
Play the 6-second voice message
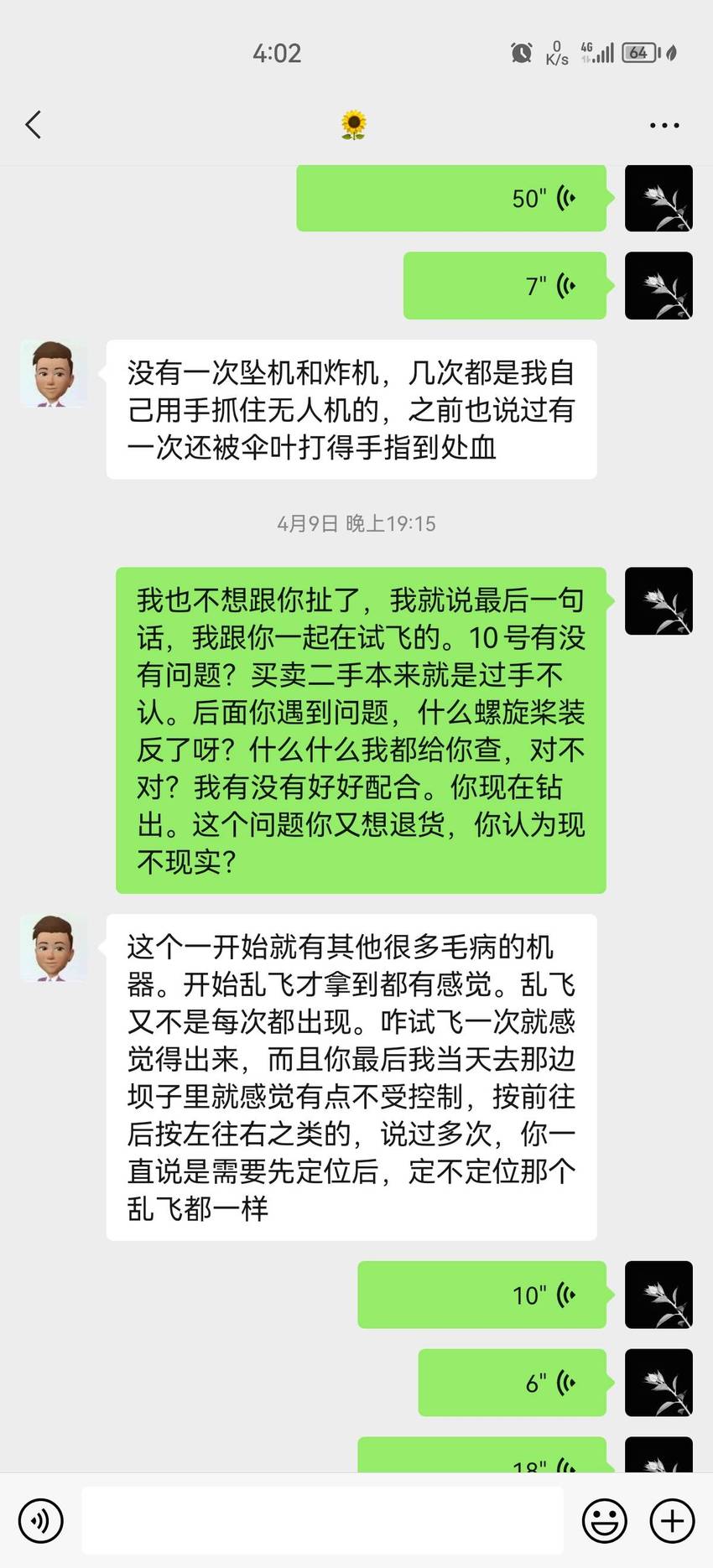point(513,1383)
